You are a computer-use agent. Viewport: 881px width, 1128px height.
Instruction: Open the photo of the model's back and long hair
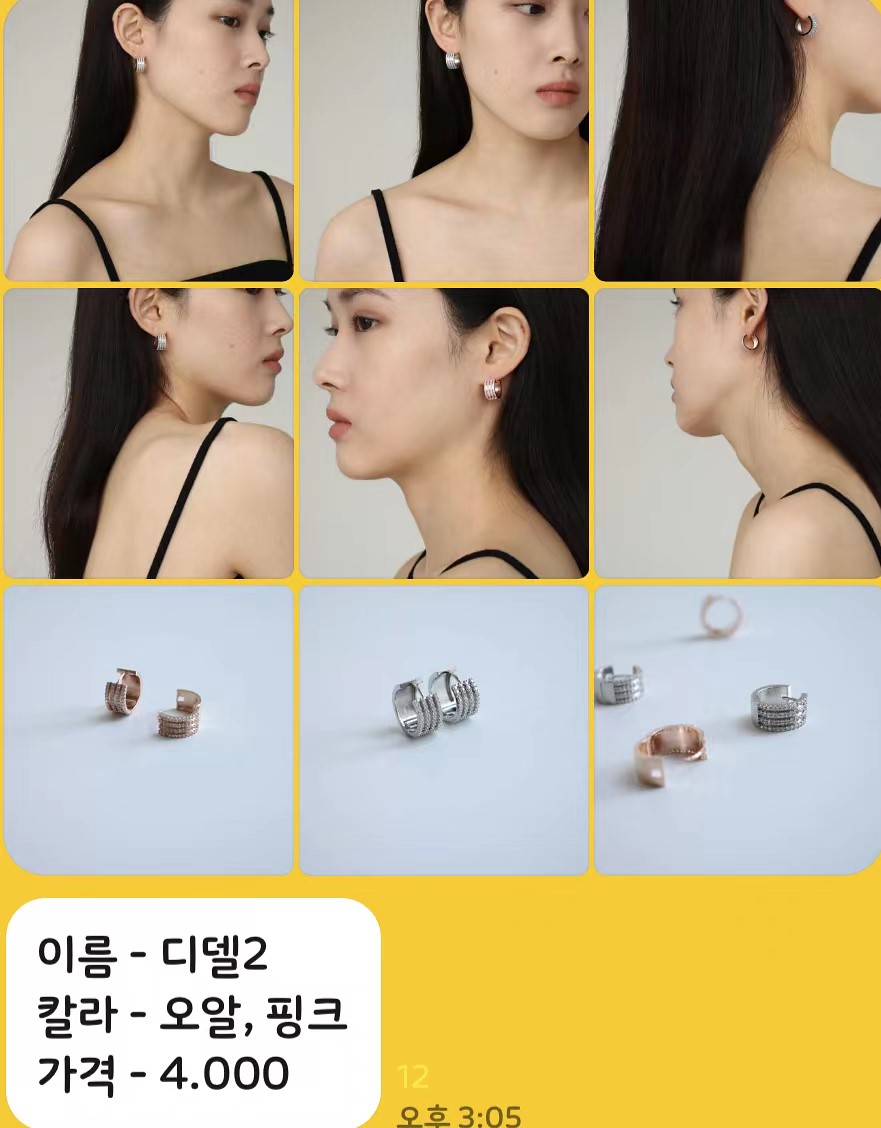[737, 140]
